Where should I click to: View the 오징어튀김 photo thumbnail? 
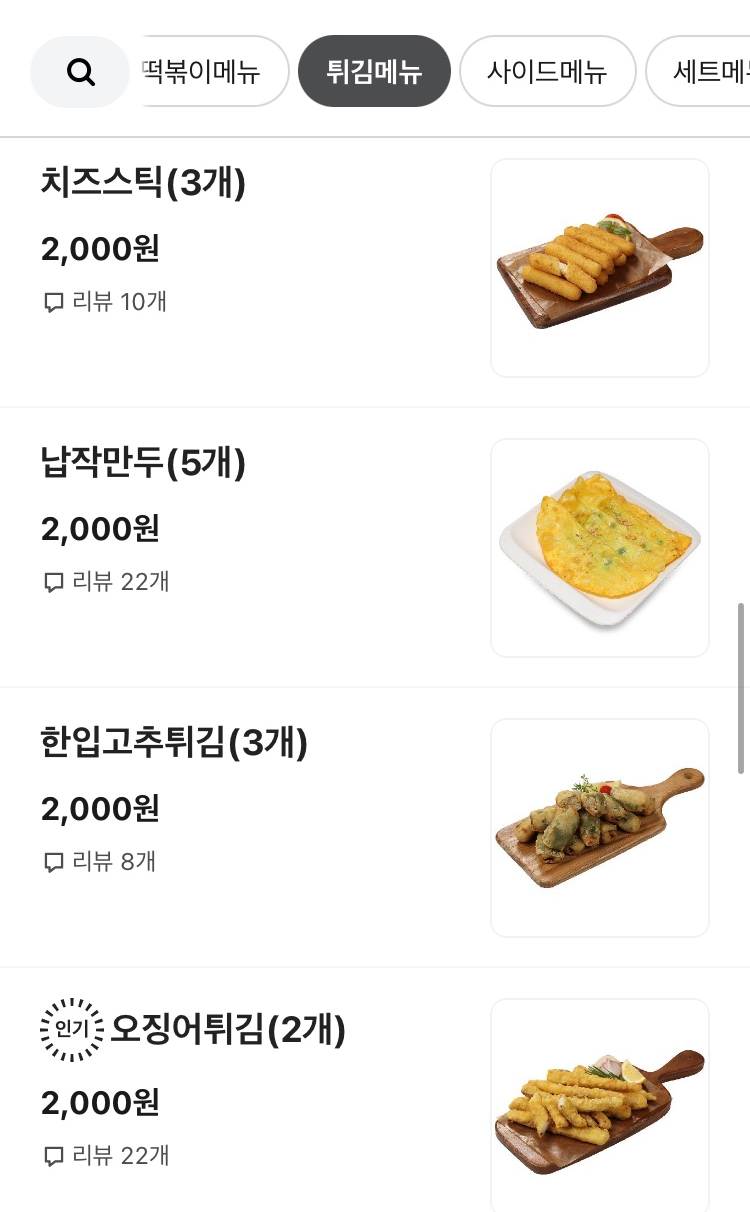600,1105
